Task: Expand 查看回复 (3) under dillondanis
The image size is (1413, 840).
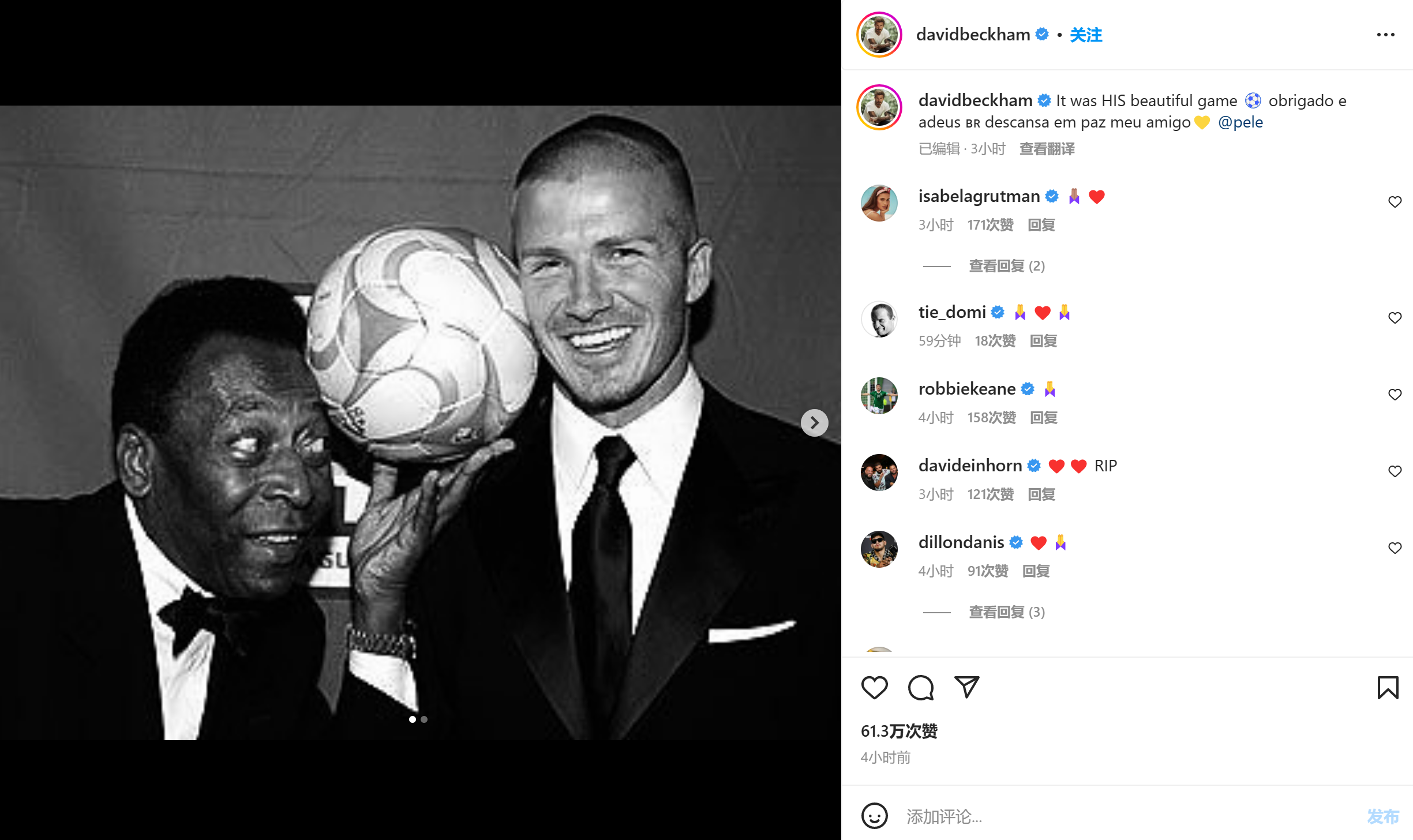Action: tap(1006, 612)
